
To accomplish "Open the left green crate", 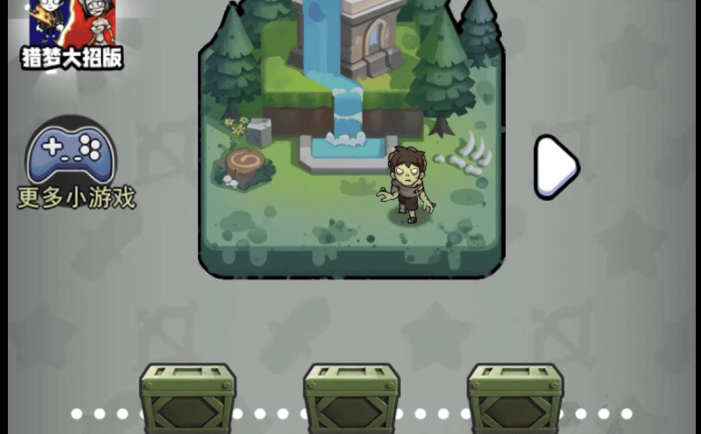I will 187,398.
